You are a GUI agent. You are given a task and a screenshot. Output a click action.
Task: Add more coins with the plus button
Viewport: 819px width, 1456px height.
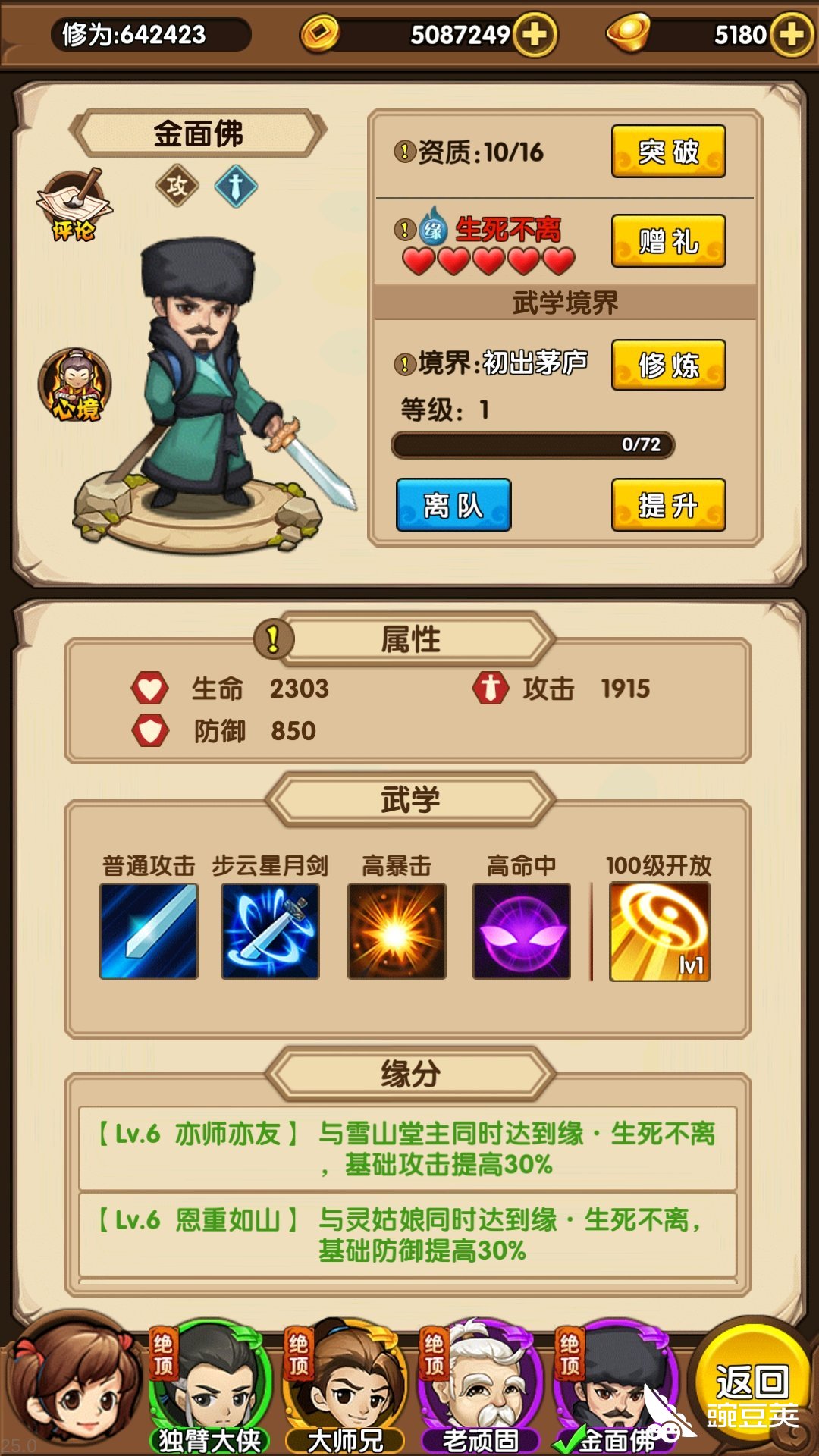point(535,35)
